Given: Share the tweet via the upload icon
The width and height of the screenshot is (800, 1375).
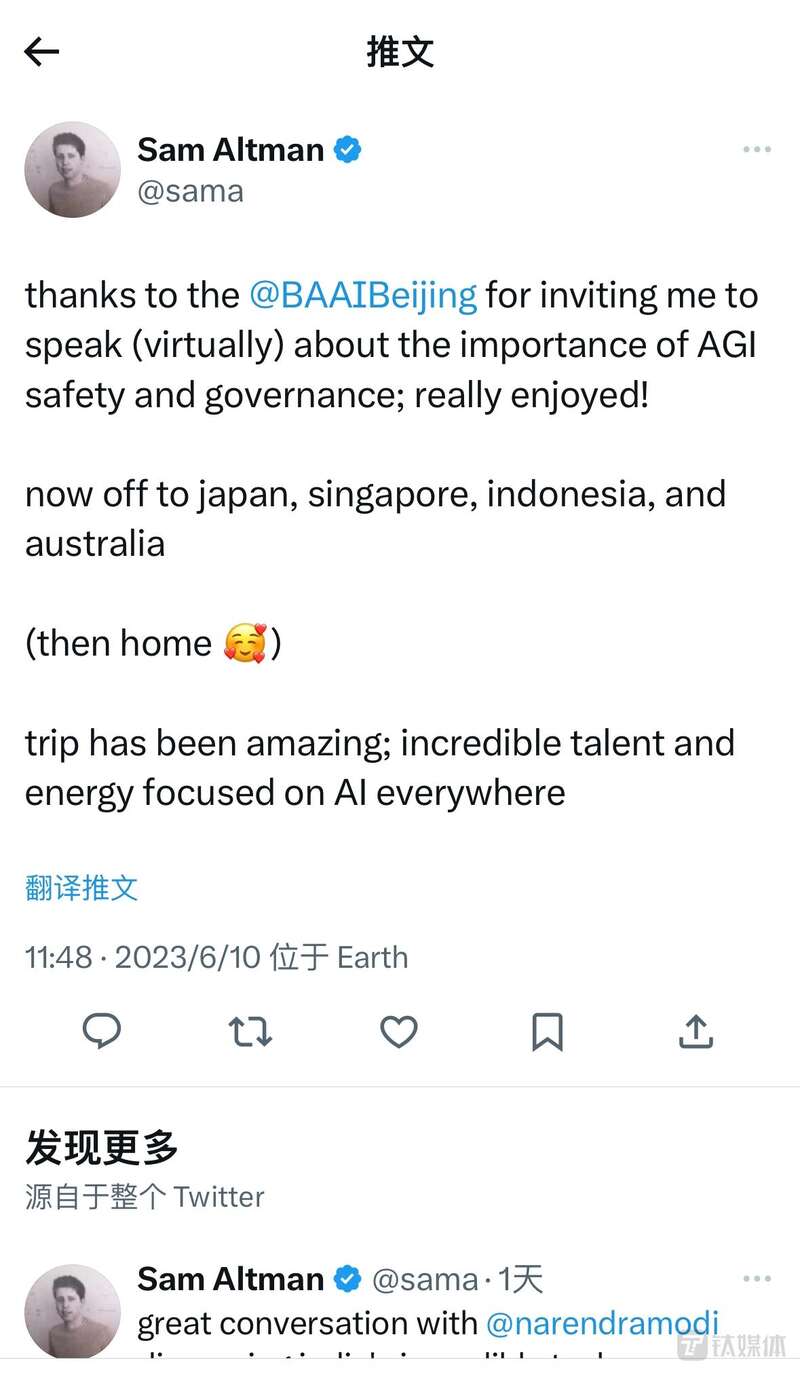Looking at the screenshot, I should 696,1031.
